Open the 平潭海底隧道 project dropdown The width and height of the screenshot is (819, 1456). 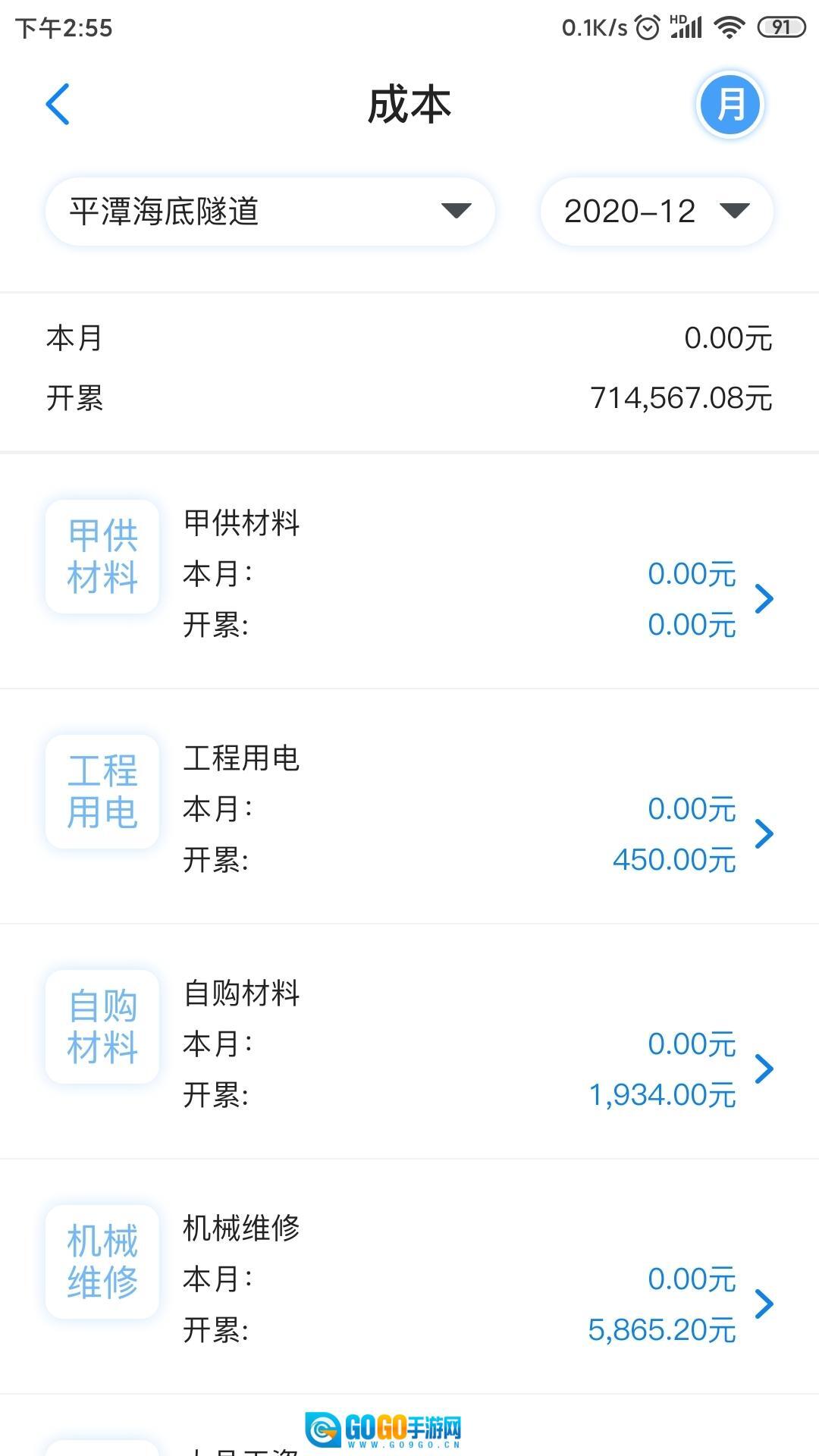pos(270,212)
